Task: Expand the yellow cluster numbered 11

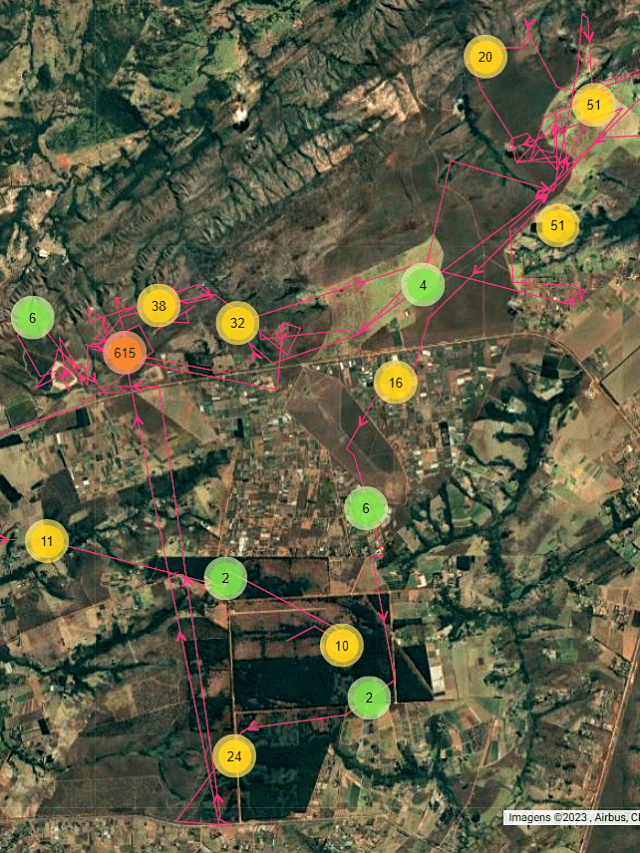Action: (47, 541)
